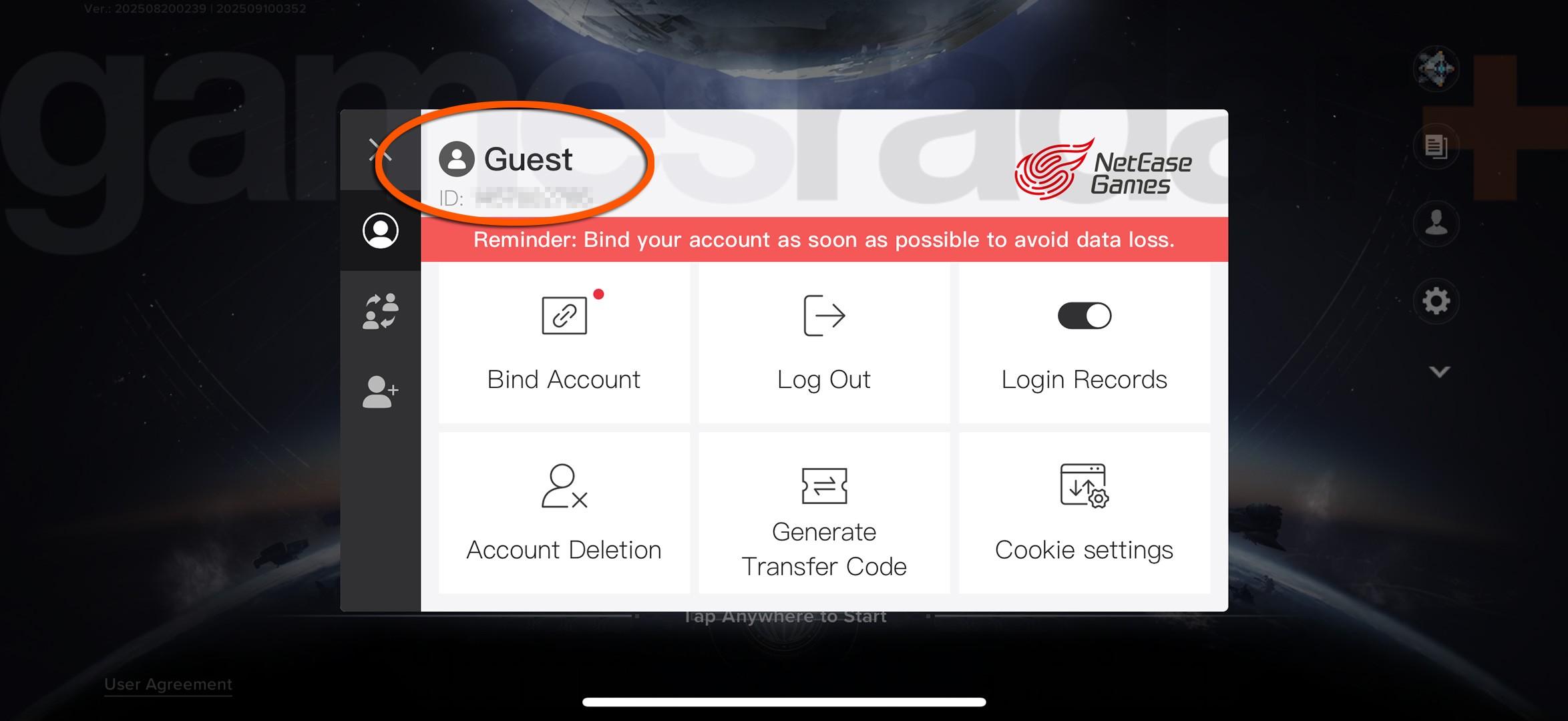Open the User Agreement link

click(168, 684)
